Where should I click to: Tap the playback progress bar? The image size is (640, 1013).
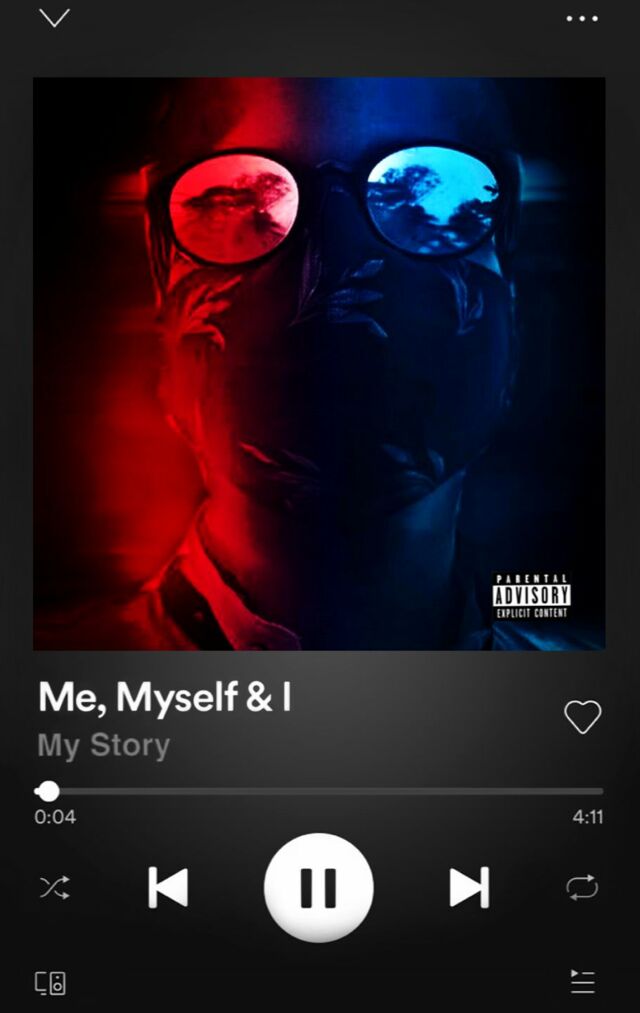coord(320,791)
